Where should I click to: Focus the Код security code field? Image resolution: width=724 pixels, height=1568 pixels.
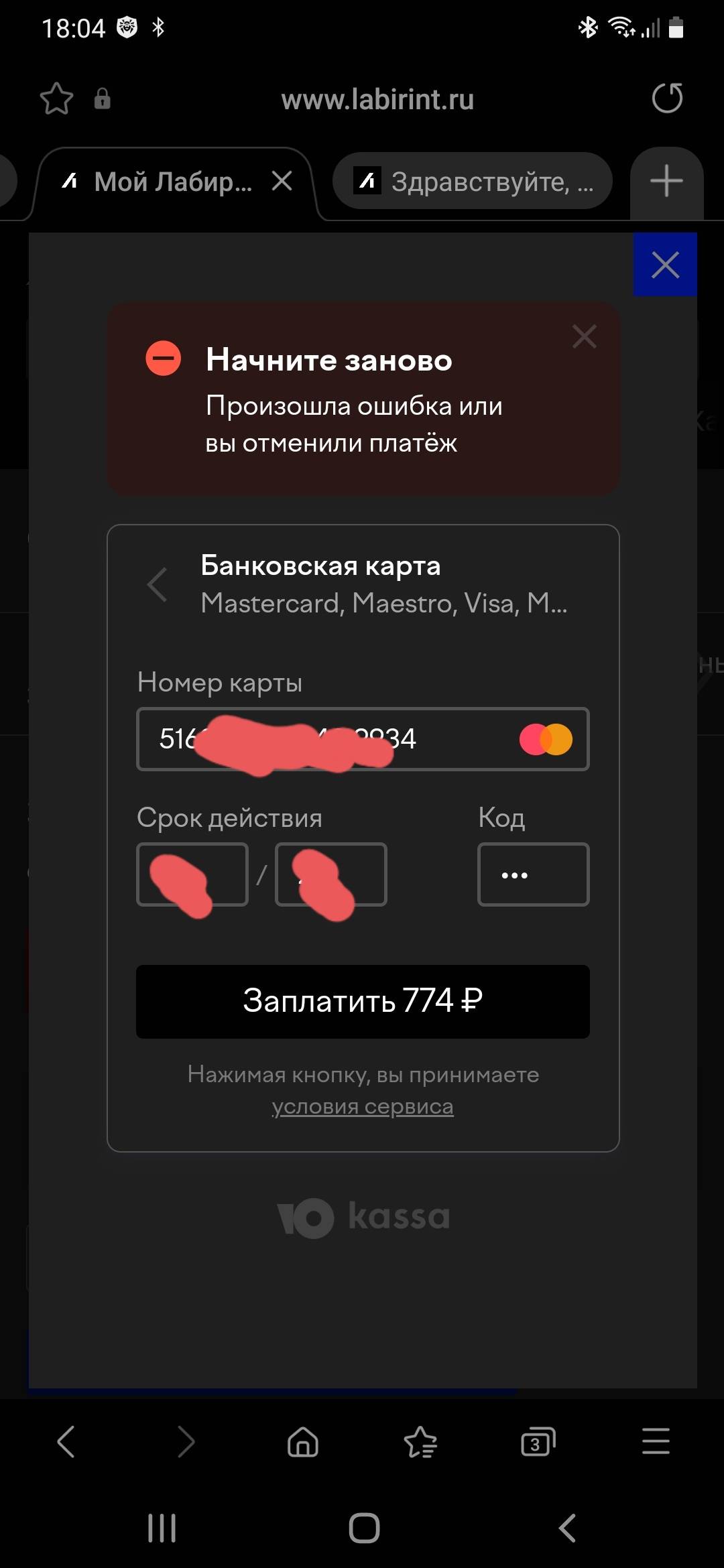pyautogui.click(x=534, y=874)
